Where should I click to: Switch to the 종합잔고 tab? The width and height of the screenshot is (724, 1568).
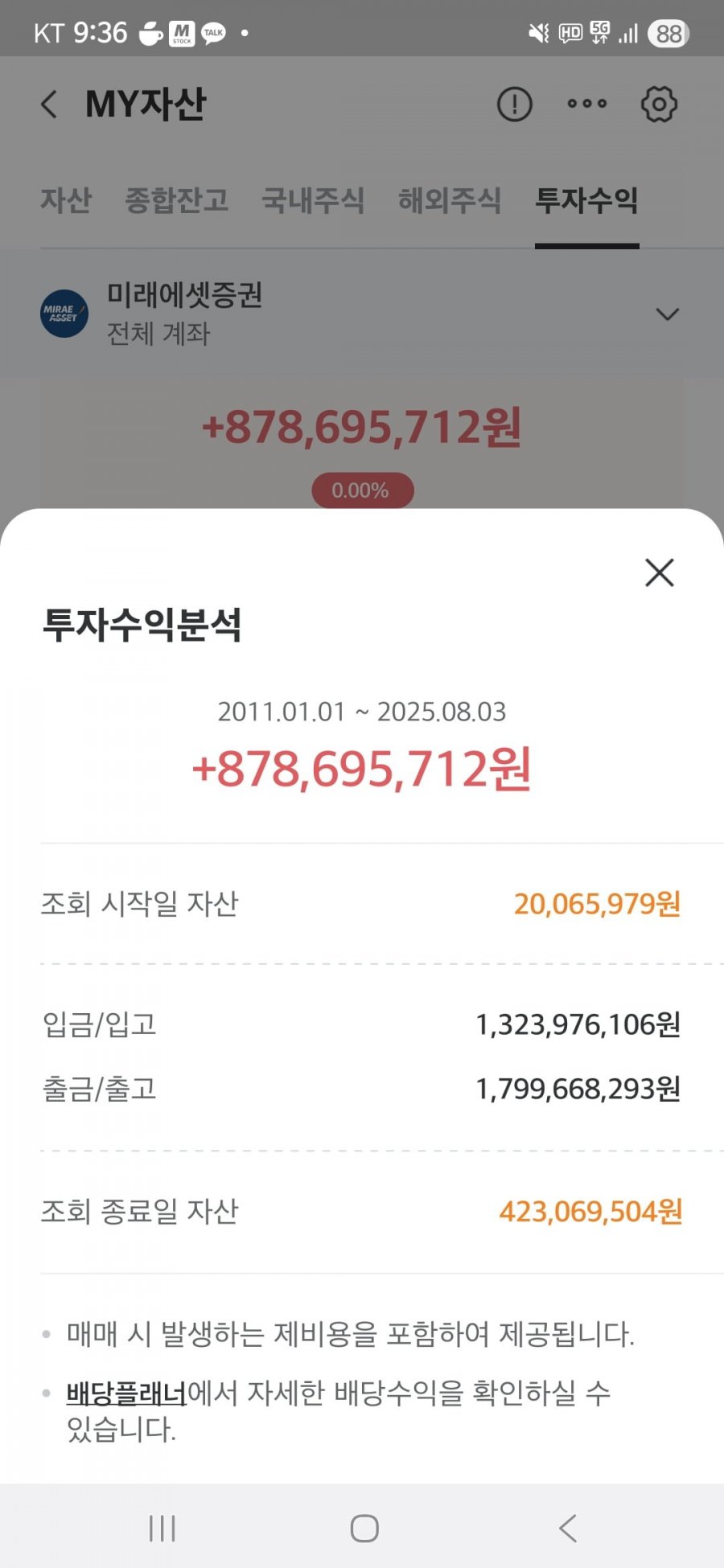[x=177, y=200]
